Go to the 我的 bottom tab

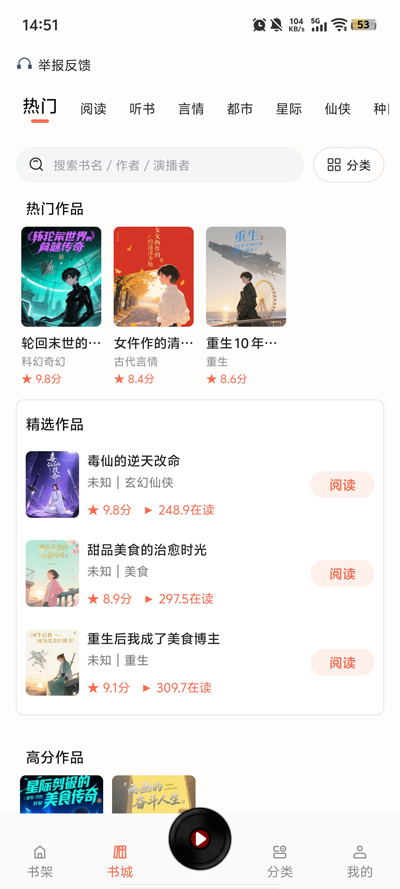click(360, 861)
